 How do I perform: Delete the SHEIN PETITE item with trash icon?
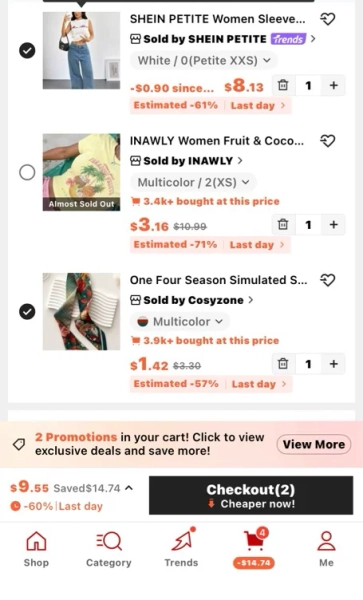(x=283, y=85)
